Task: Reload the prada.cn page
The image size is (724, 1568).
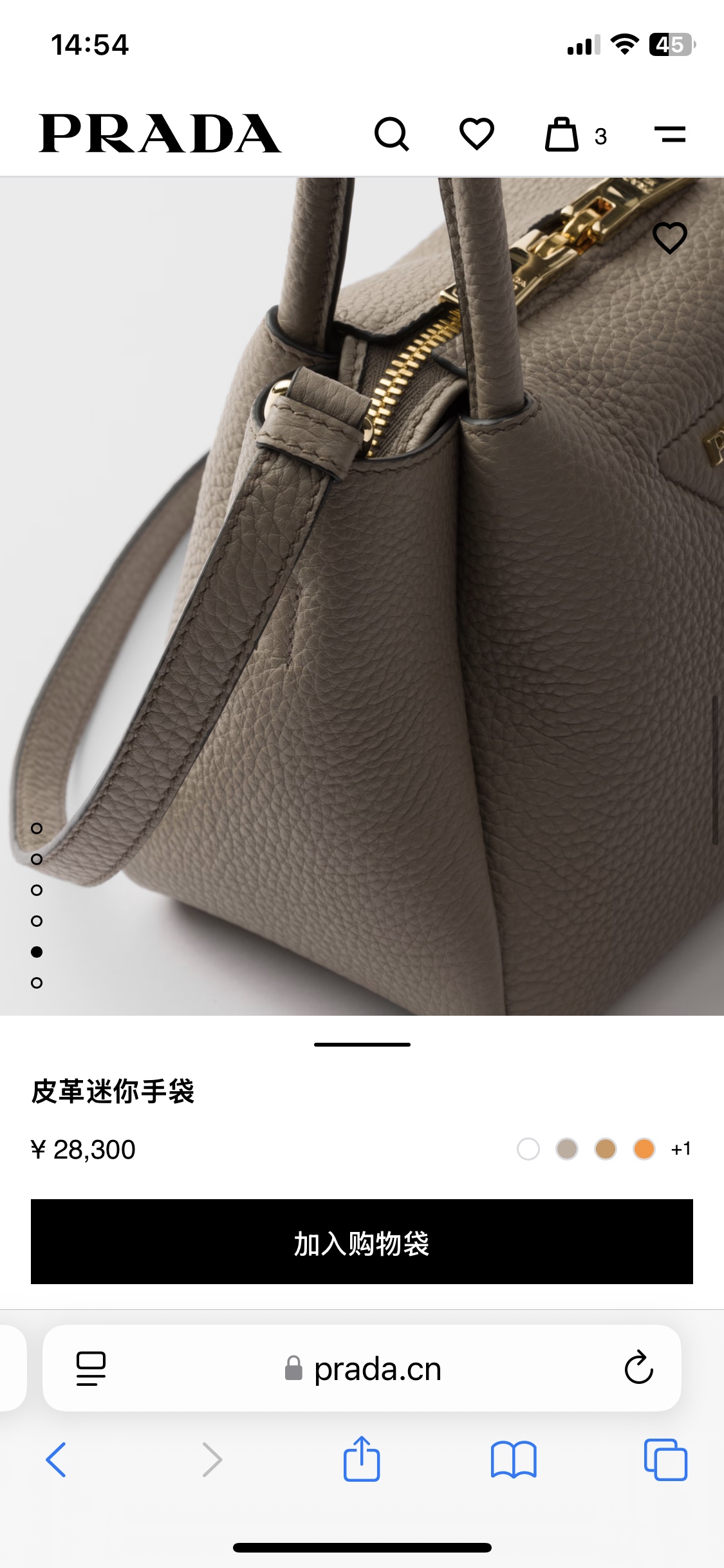Action: [638, 1367]
